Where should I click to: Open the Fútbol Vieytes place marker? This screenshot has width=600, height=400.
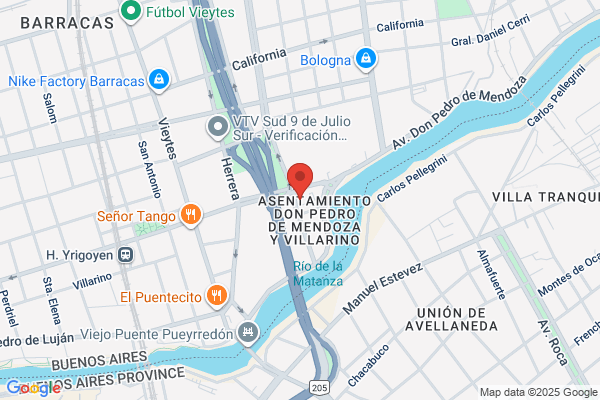pyautogui.click(x=131, y=12)
